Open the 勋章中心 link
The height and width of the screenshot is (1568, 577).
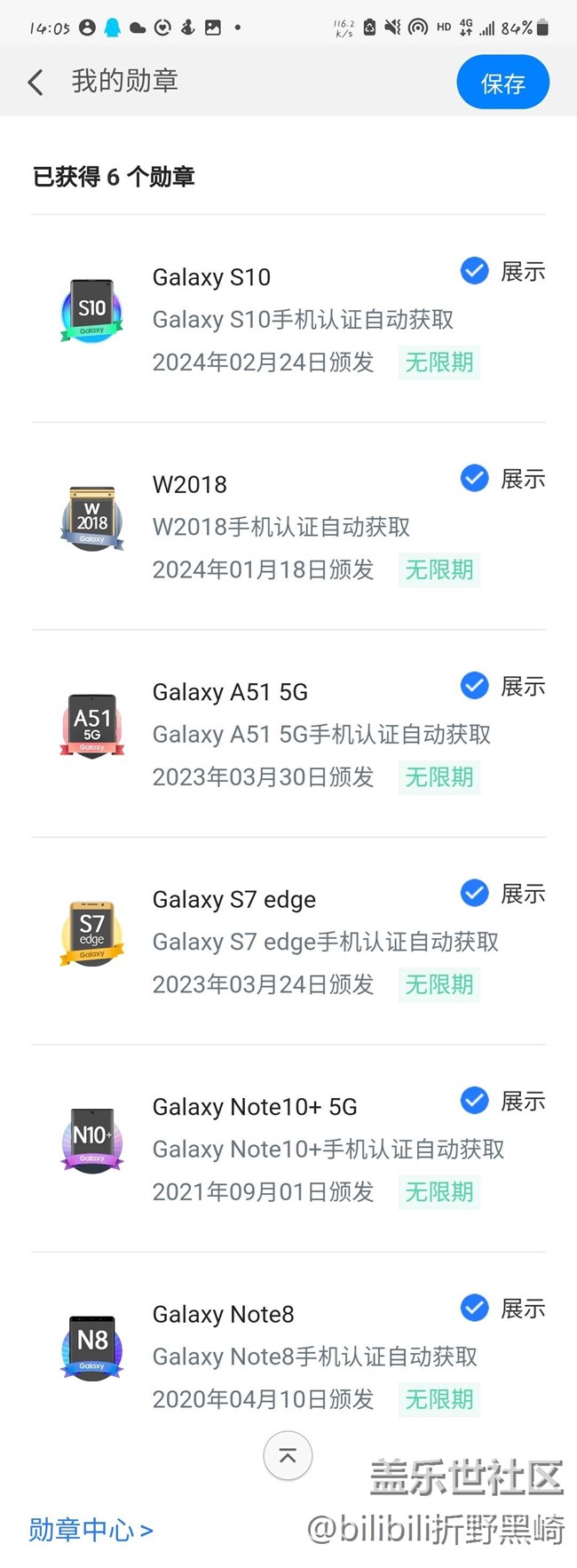pyautogui.click(x=91, y=1530)
